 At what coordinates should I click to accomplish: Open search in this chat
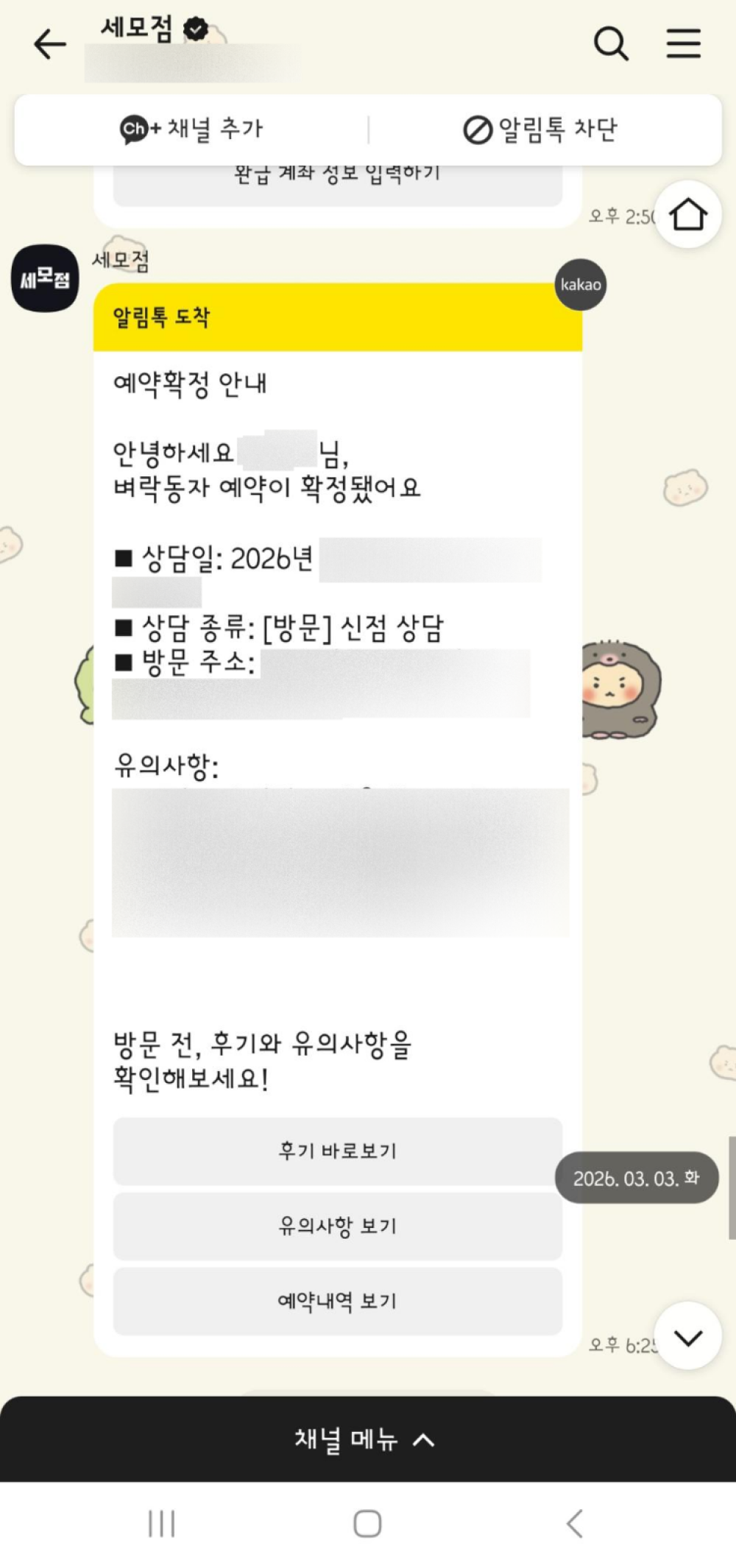[611, 44]
